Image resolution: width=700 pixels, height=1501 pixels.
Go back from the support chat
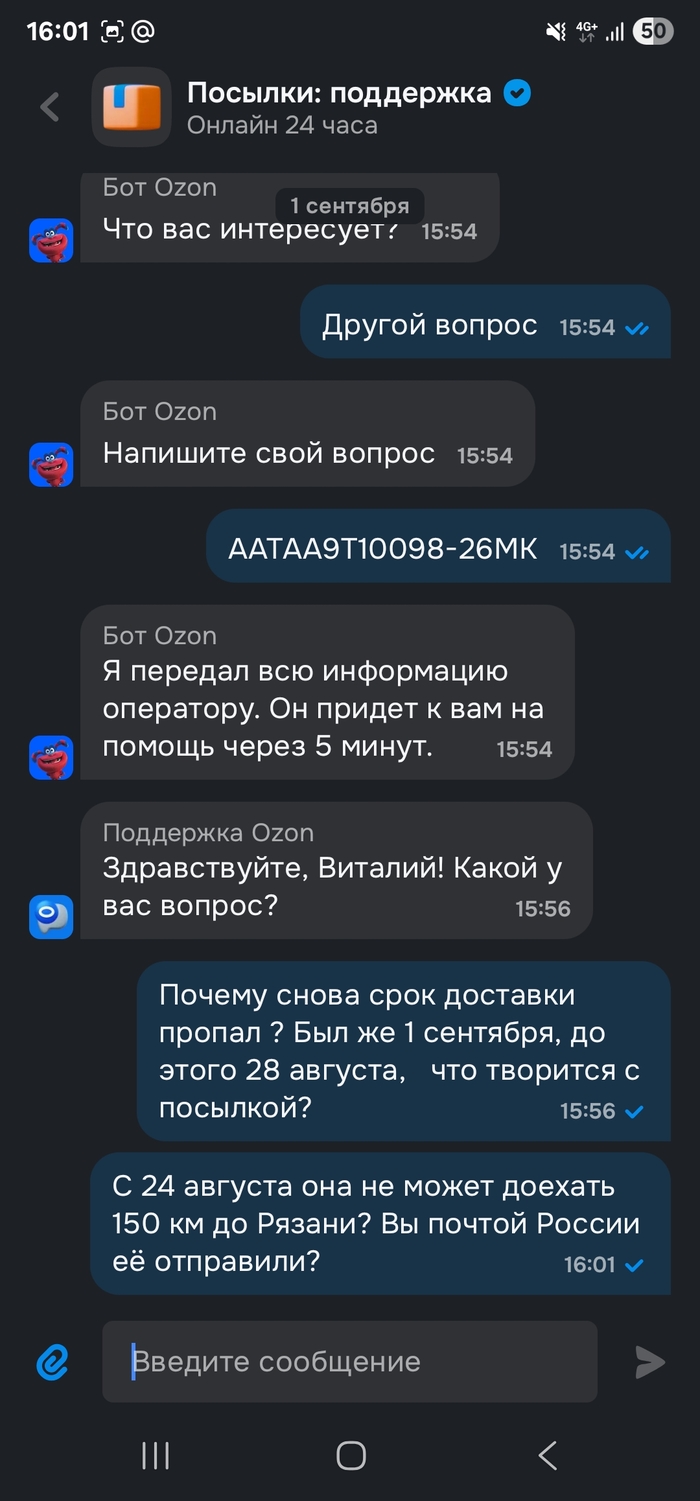pyautogui.click(x=49, y=107)
